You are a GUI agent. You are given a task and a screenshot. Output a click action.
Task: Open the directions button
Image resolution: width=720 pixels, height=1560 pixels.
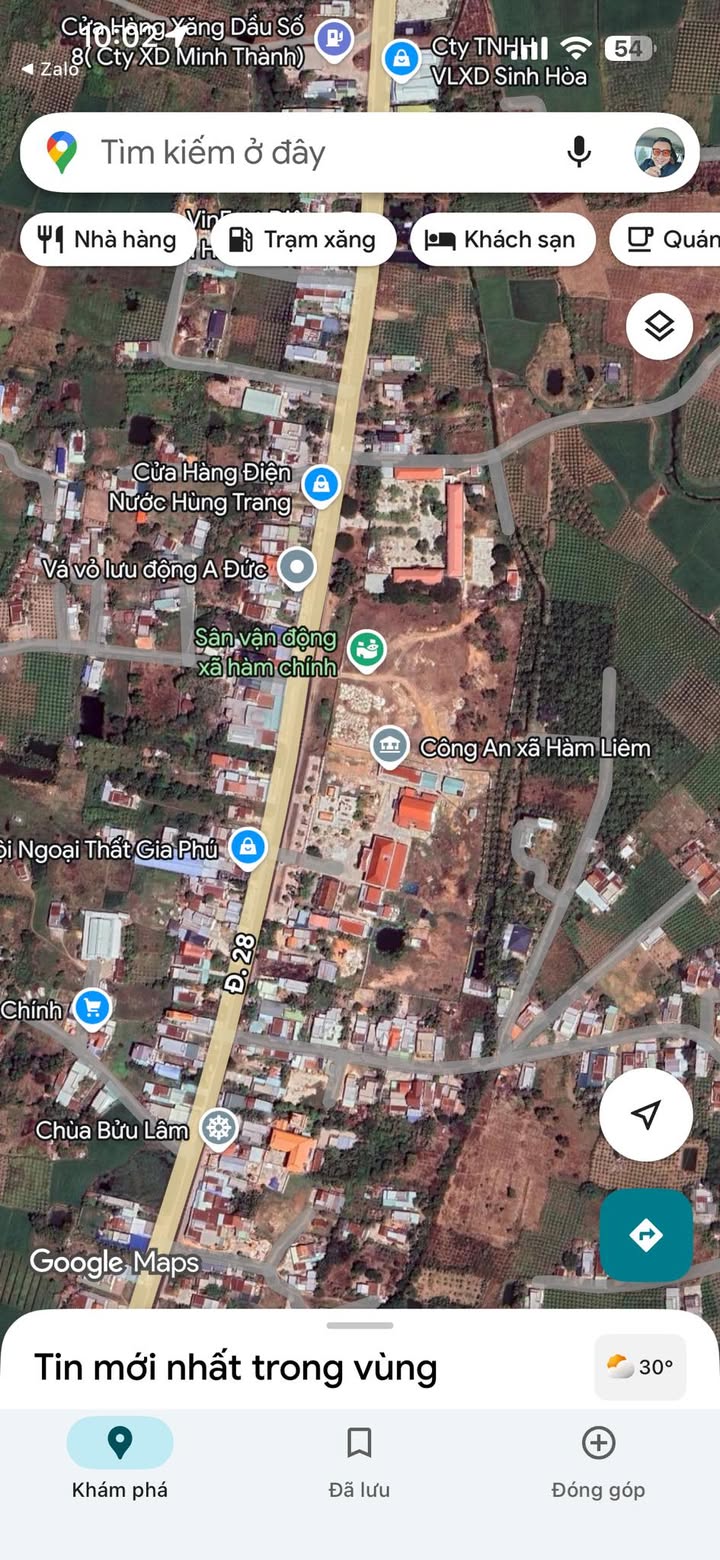[x=646, y=1235]
